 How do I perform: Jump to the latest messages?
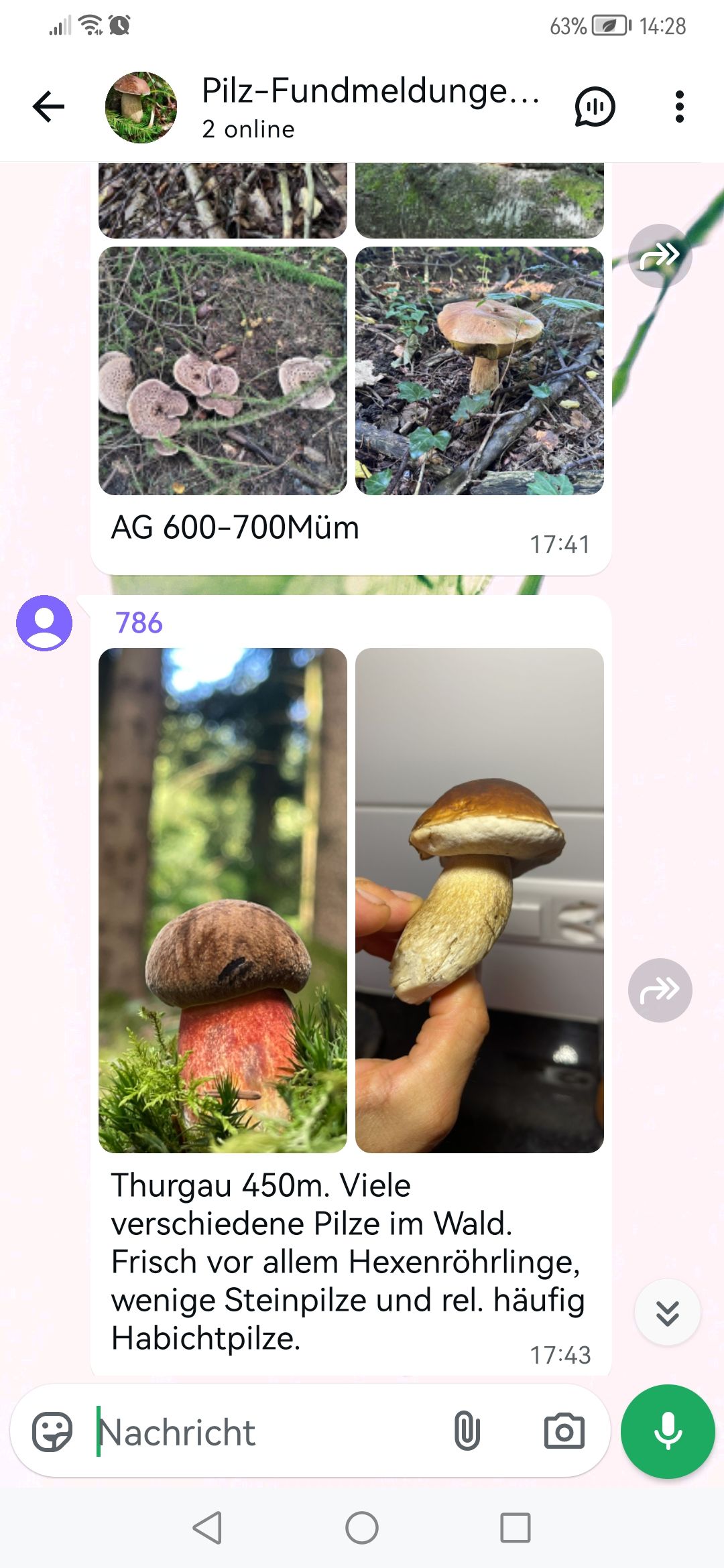tap(667, 1313)
